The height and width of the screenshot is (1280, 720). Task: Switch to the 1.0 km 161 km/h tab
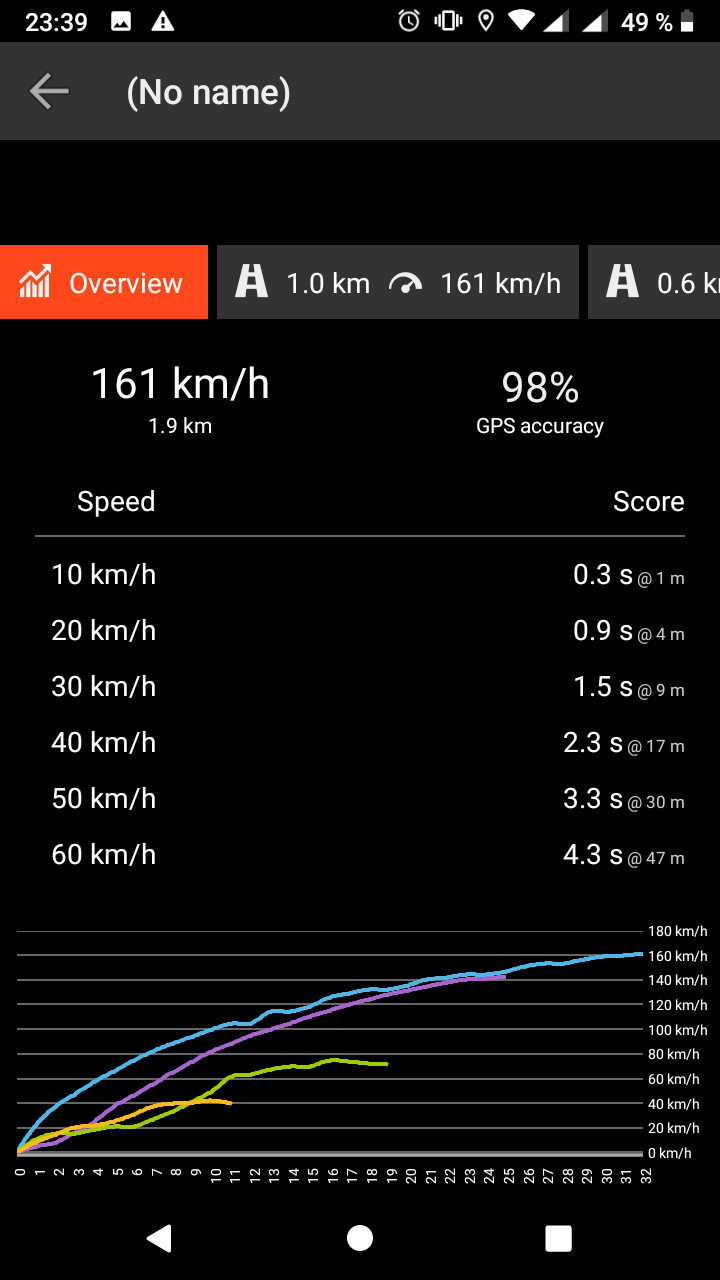(x=398, y=283)
